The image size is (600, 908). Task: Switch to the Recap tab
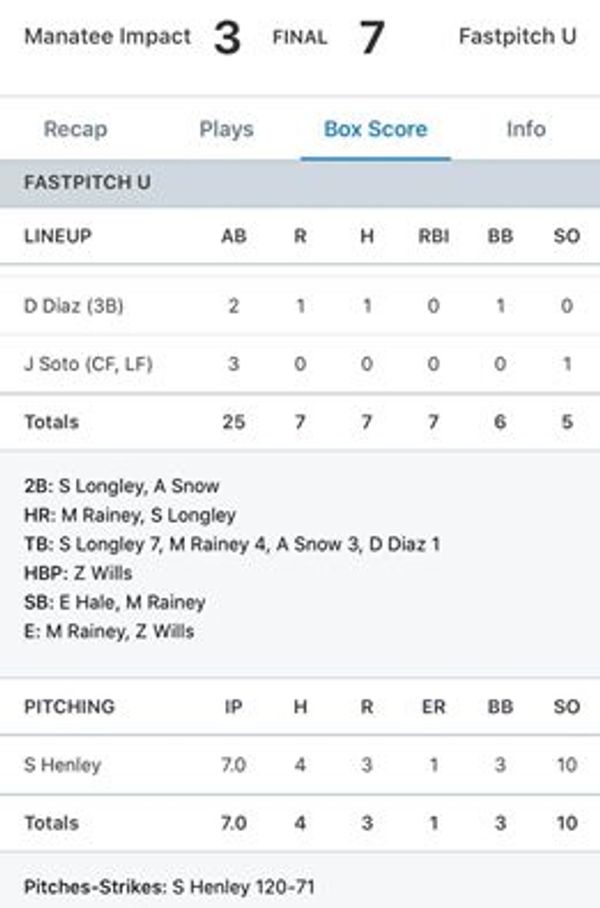click(x=75, y=129)
